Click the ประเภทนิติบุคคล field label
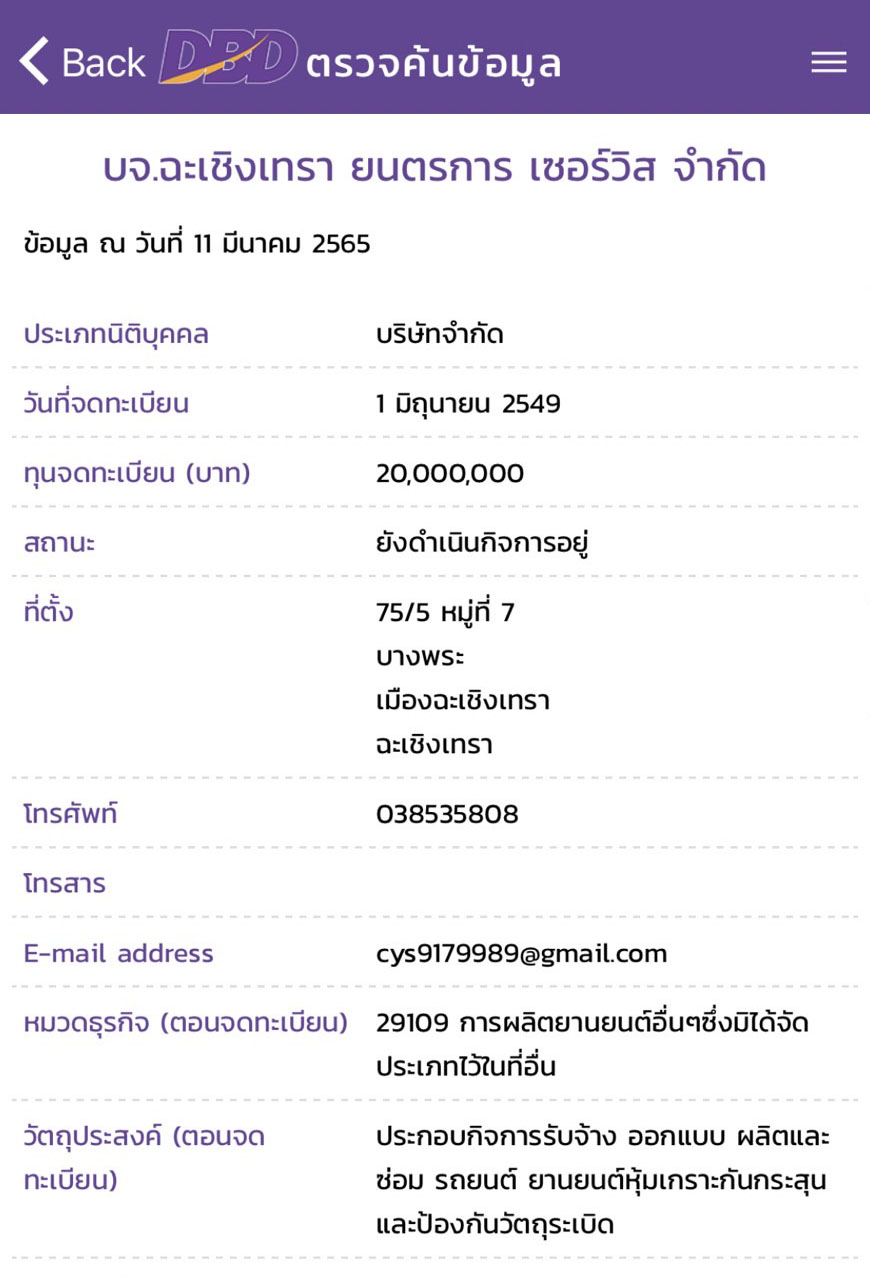The width and height of the screenshot is (870, 1277). tap(117, 333)
